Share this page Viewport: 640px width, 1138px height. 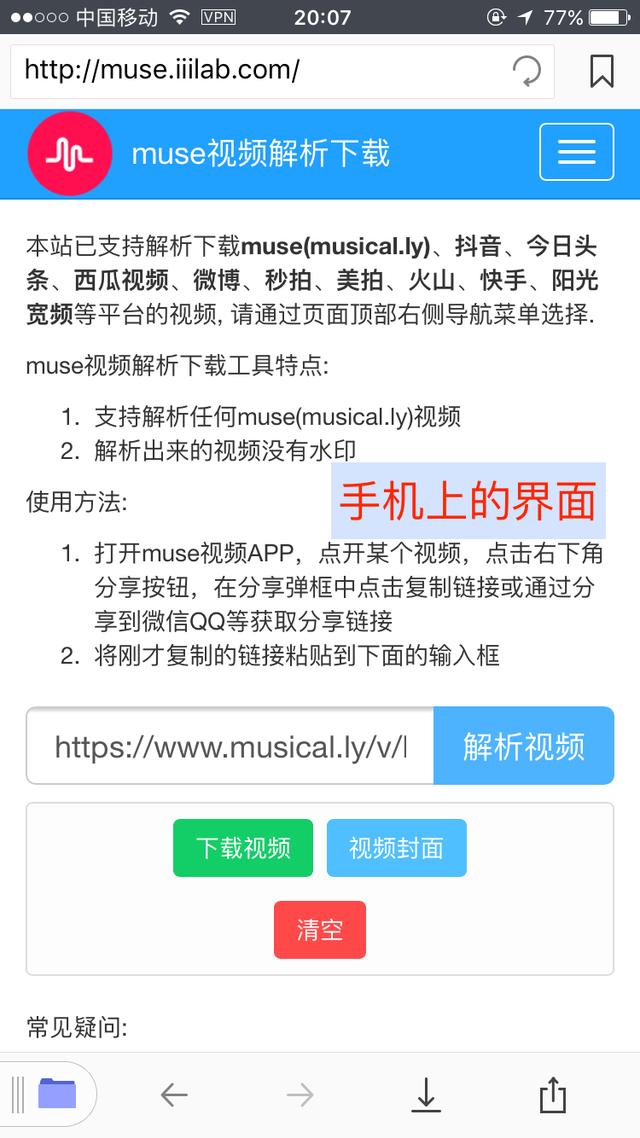[553, 1095]
